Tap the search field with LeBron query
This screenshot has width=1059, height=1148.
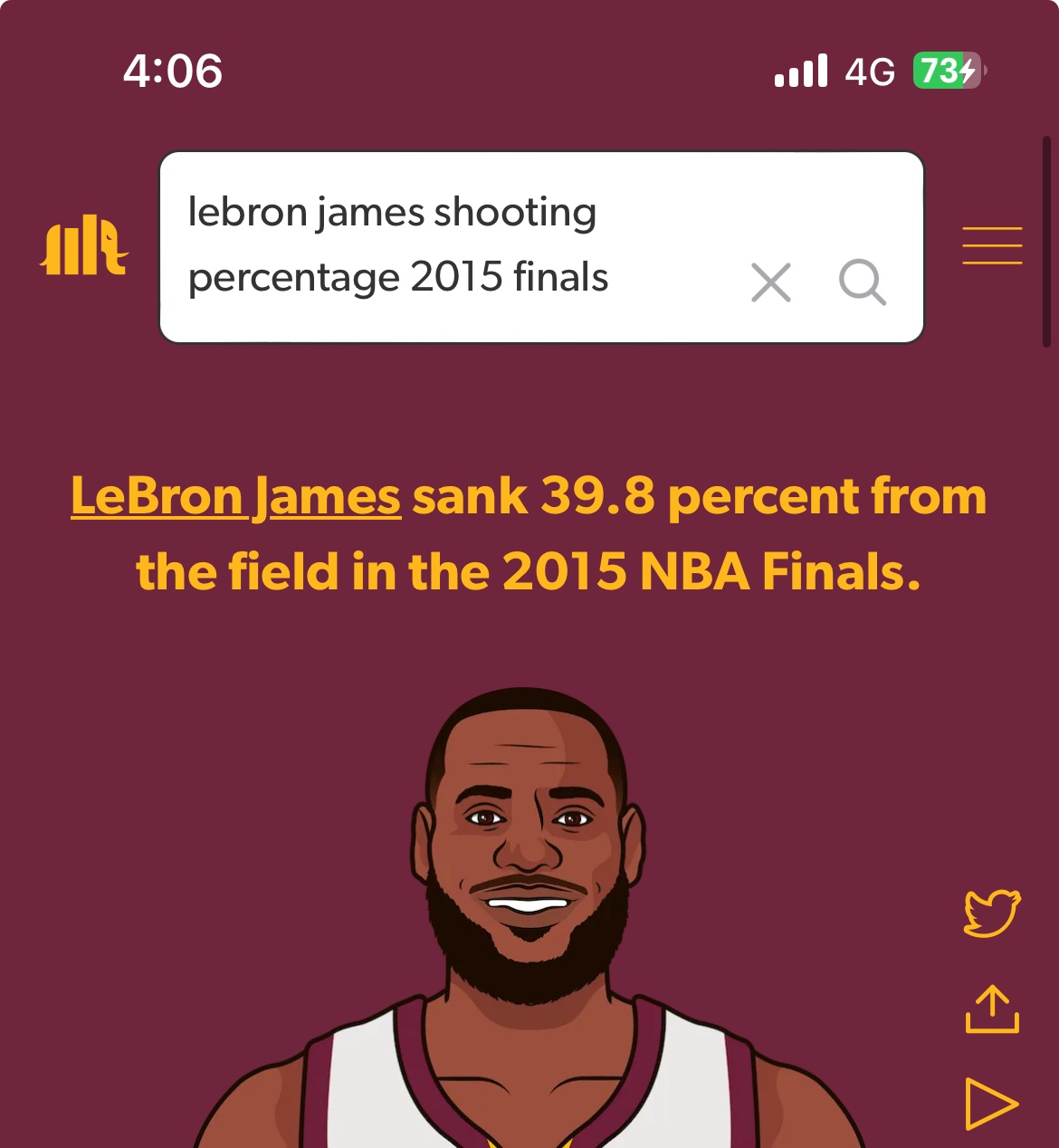[453, 246]
